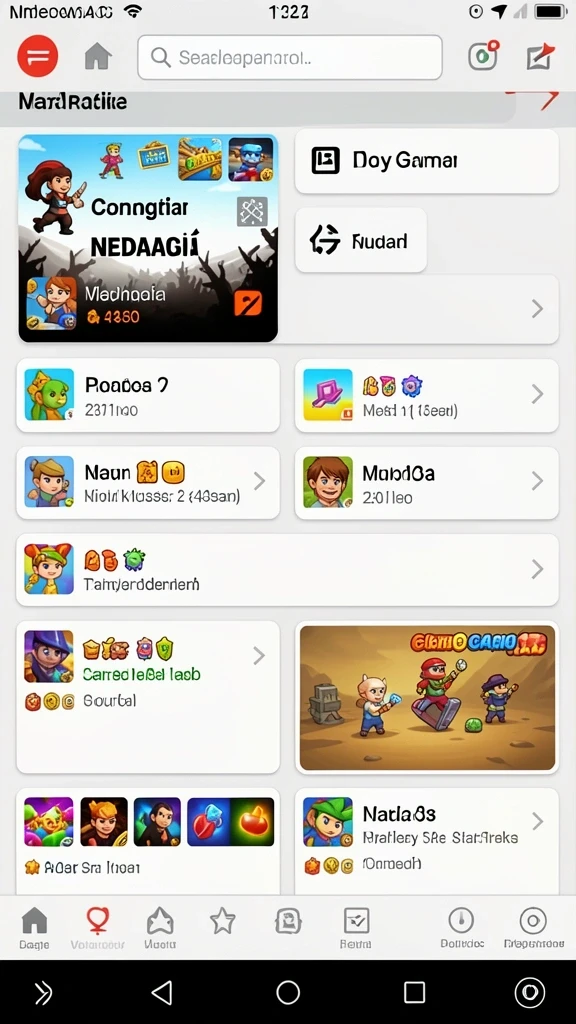Viewport: 576px width, 1024px height.
Task: Open the green camera icon with red dot
Action: (483, 56)
